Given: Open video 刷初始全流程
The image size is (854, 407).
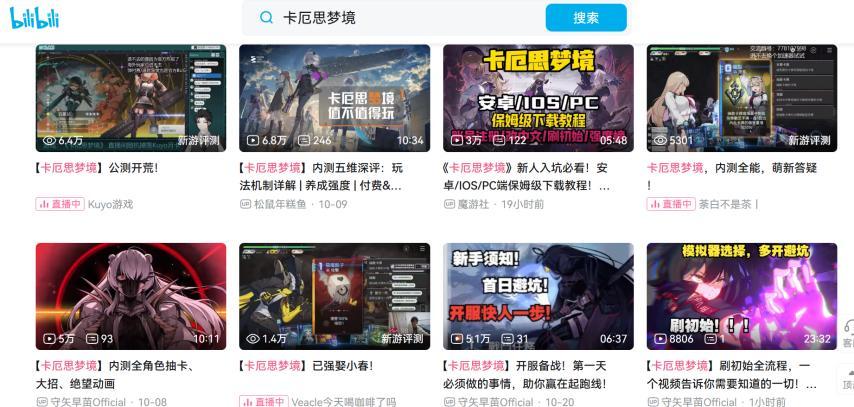Looking at the screenshot, I should 741,296.
